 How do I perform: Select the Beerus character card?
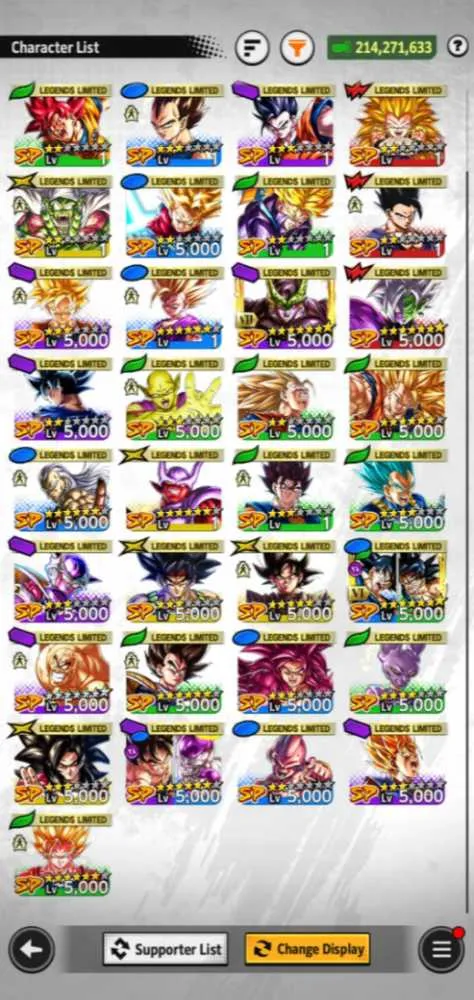pos(396,672)
